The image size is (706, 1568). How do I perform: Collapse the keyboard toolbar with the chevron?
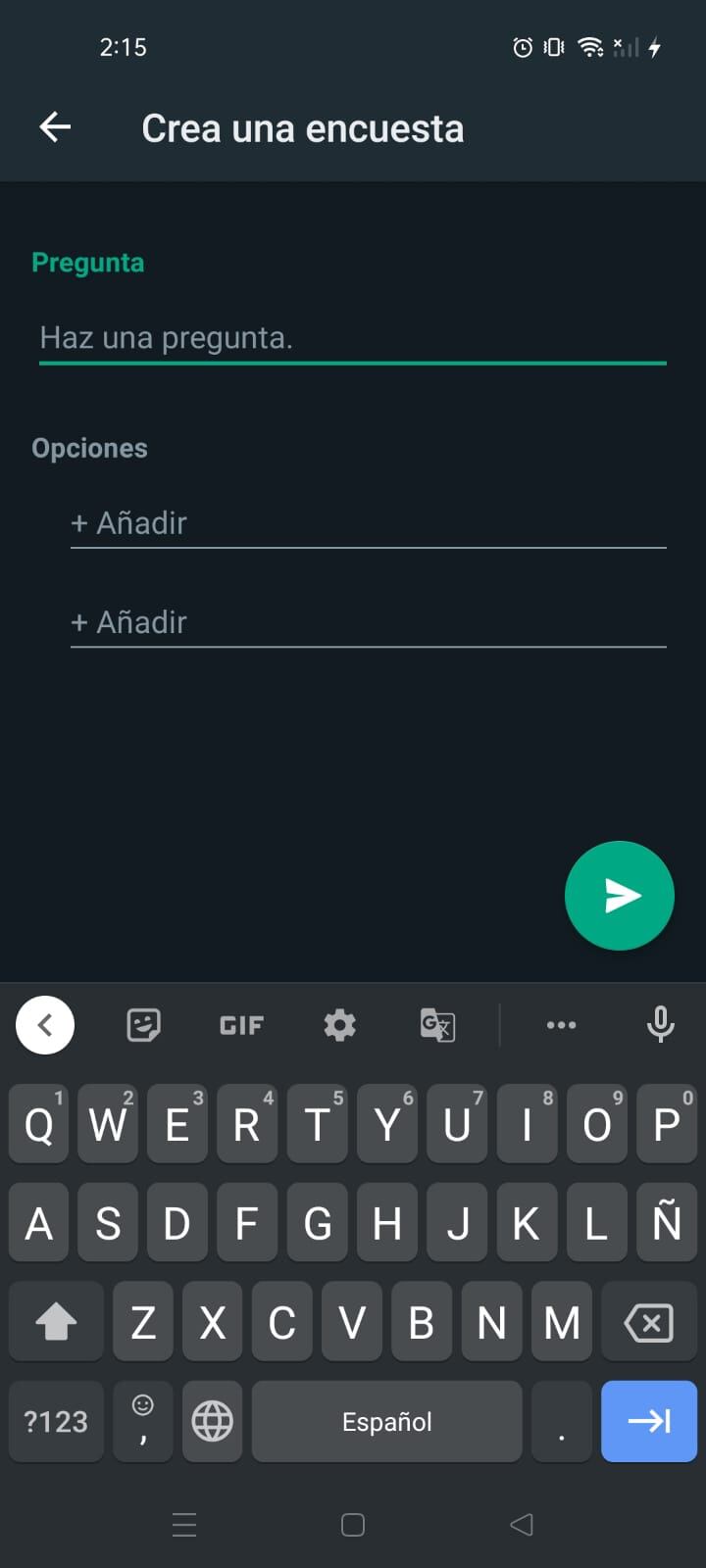pyautogui.click(x=45, y=1024)
